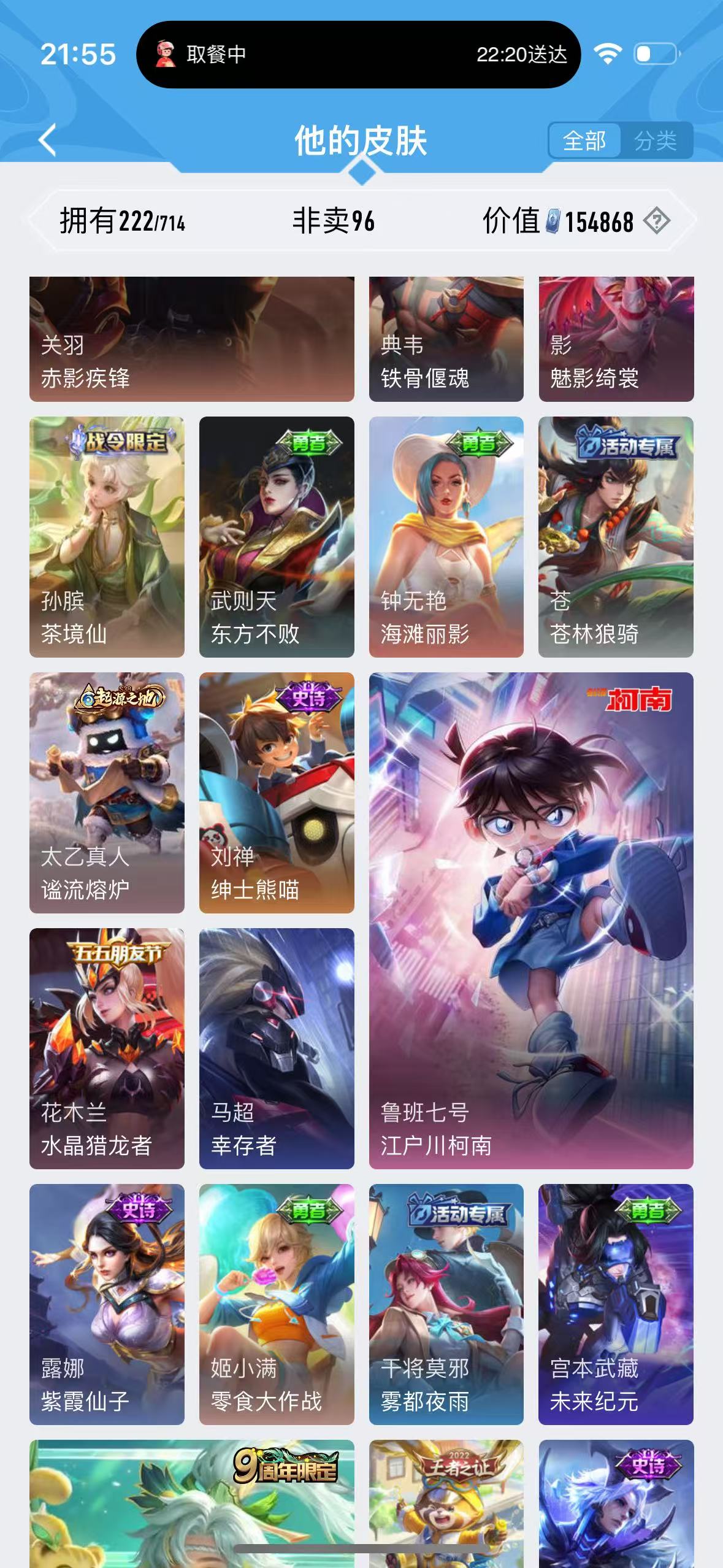Open the 苍 苍林狼骑 skin card
Viewport: 723px width, 1568px height.
(x=616, y=537)
